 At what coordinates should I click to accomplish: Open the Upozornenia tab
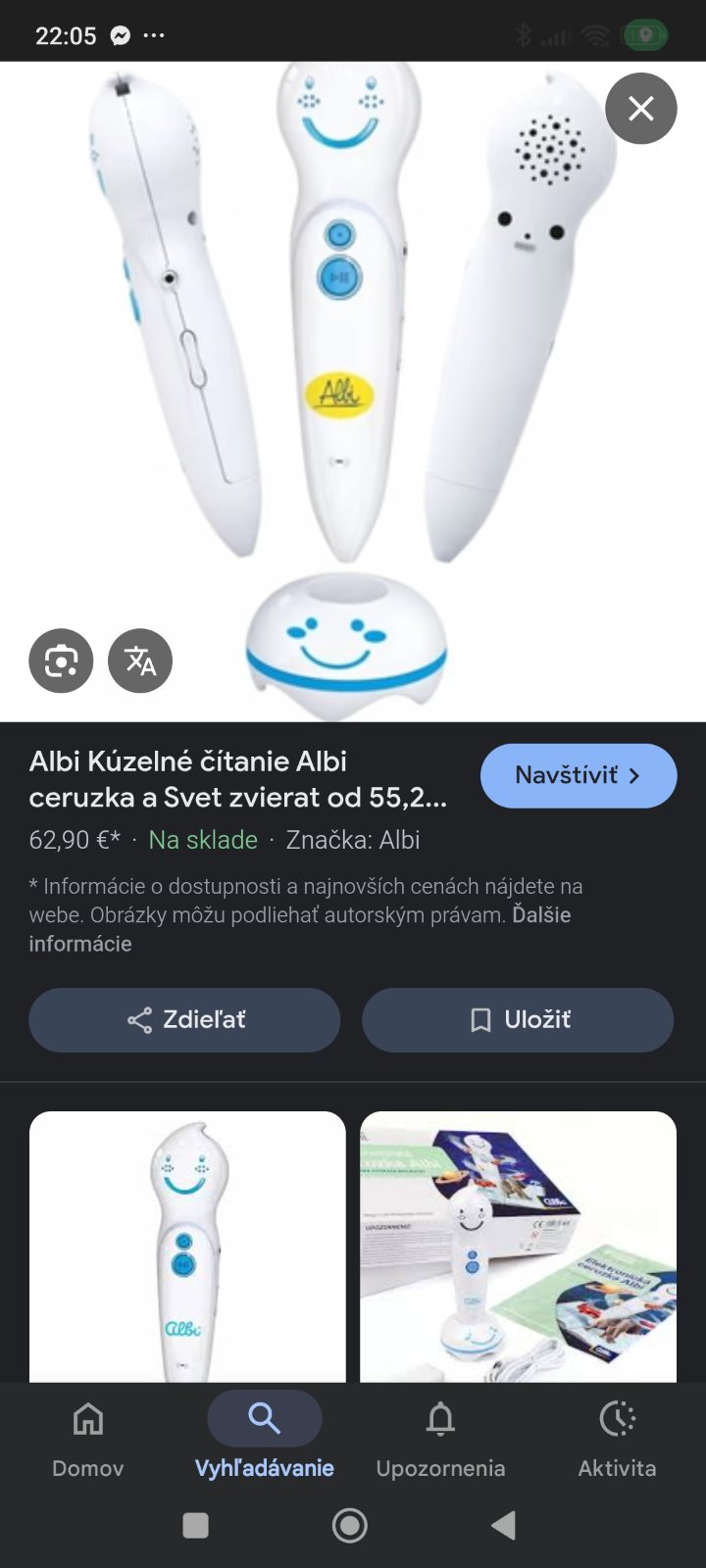(x=440, y=1438)
